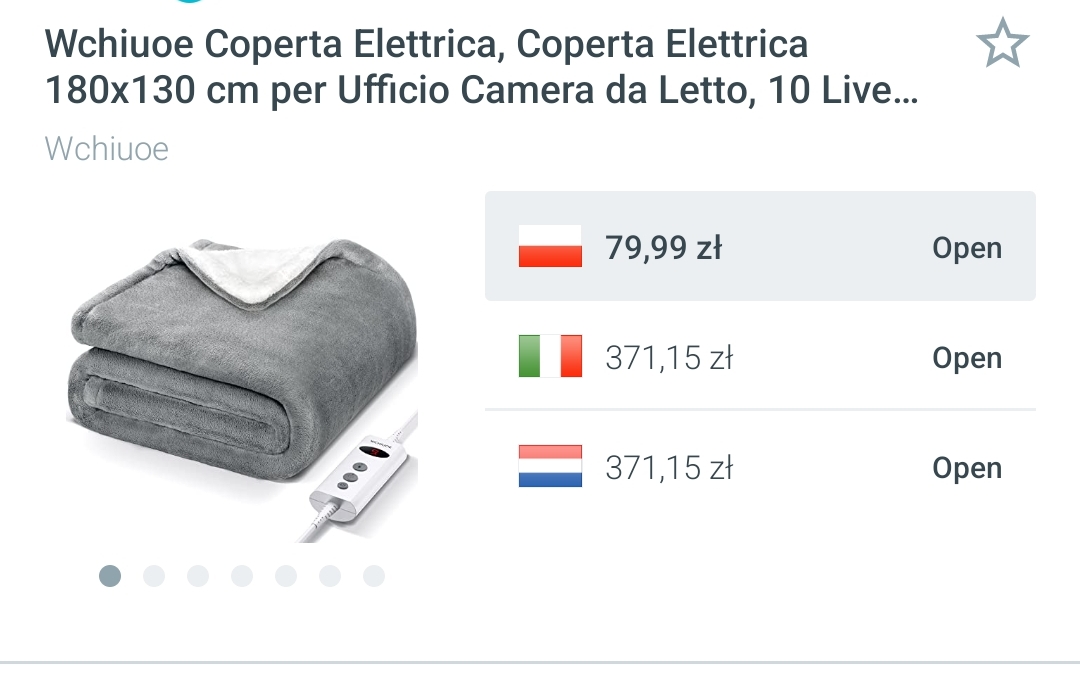Viewport: 1080px width, 700px height.
Task: Open the Dutch 371,15 zł offer
Action: tap(966, 468)
